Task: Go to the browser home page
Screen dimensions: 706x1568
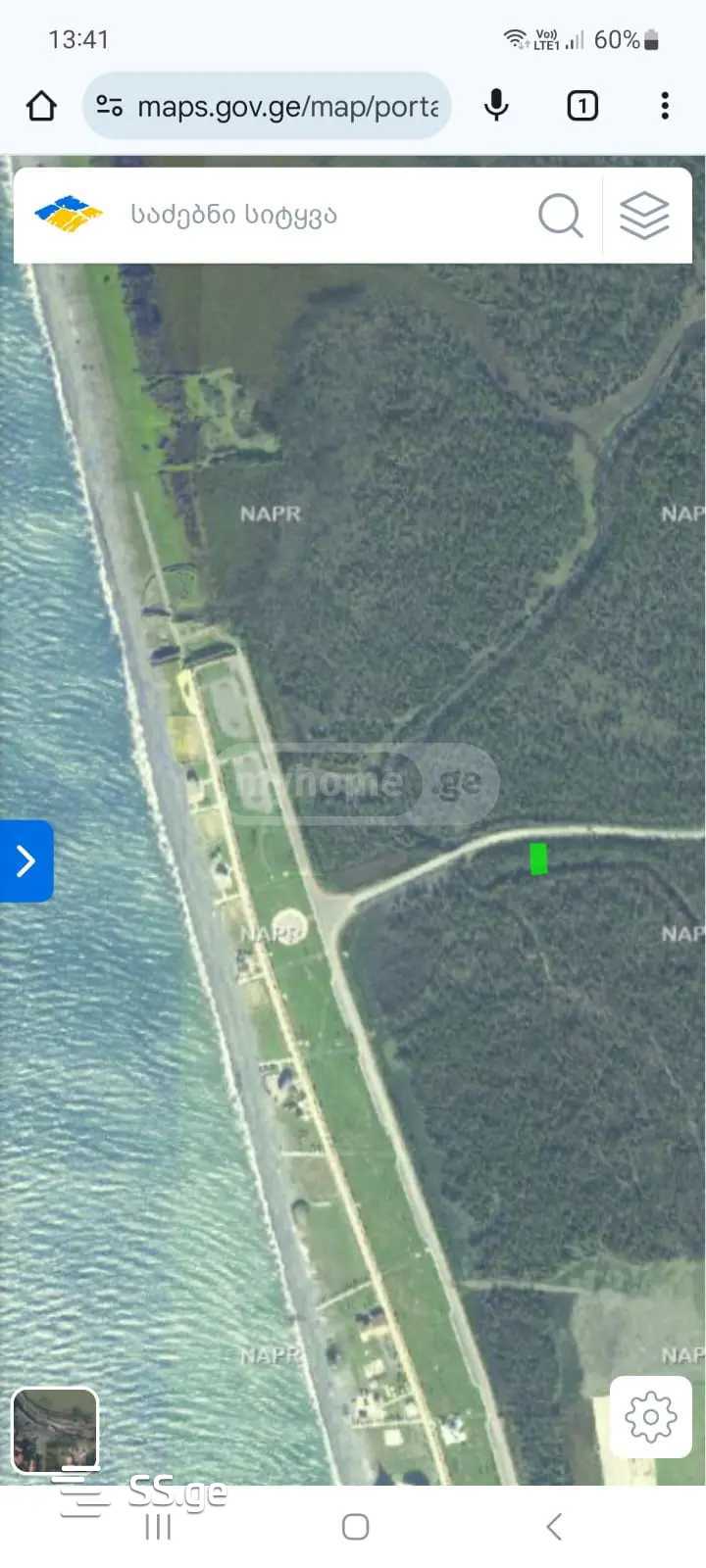Action: tap(41, 106)
